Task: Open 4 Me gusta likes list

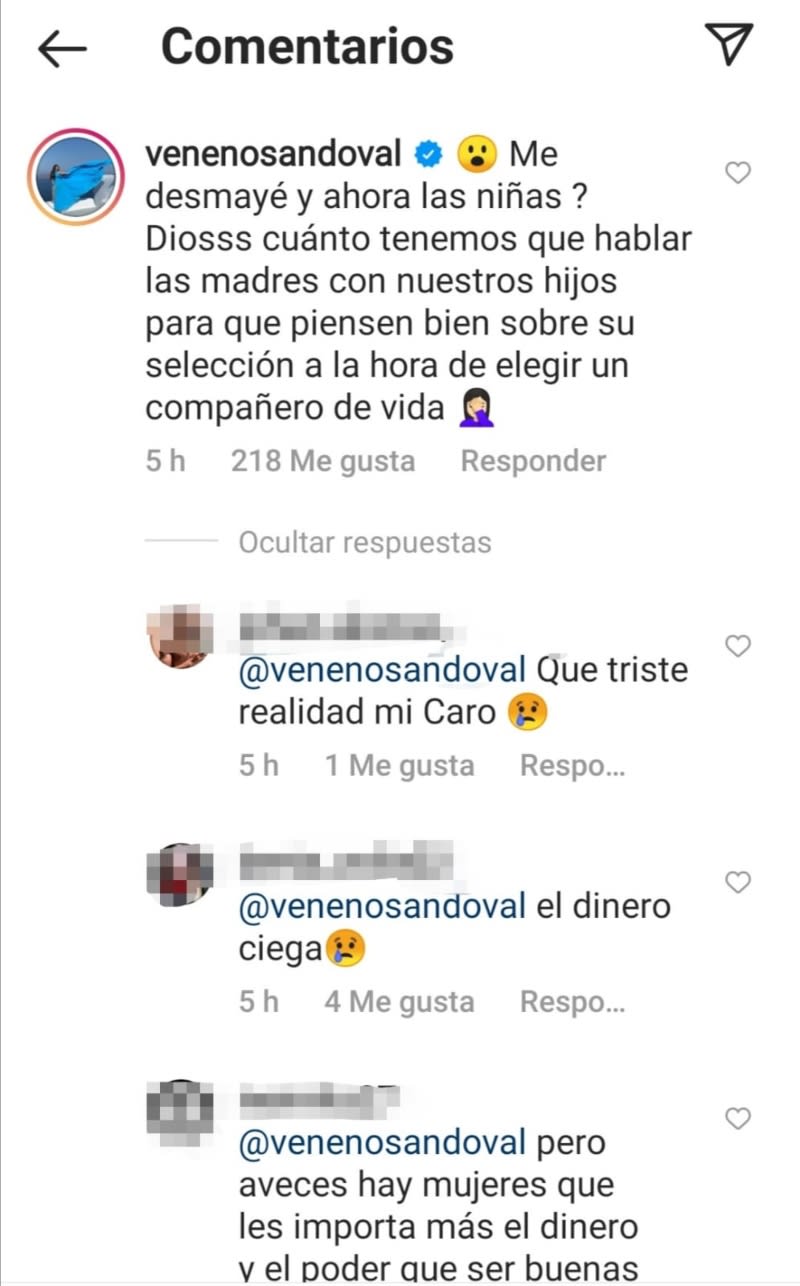Action: 398,1002
